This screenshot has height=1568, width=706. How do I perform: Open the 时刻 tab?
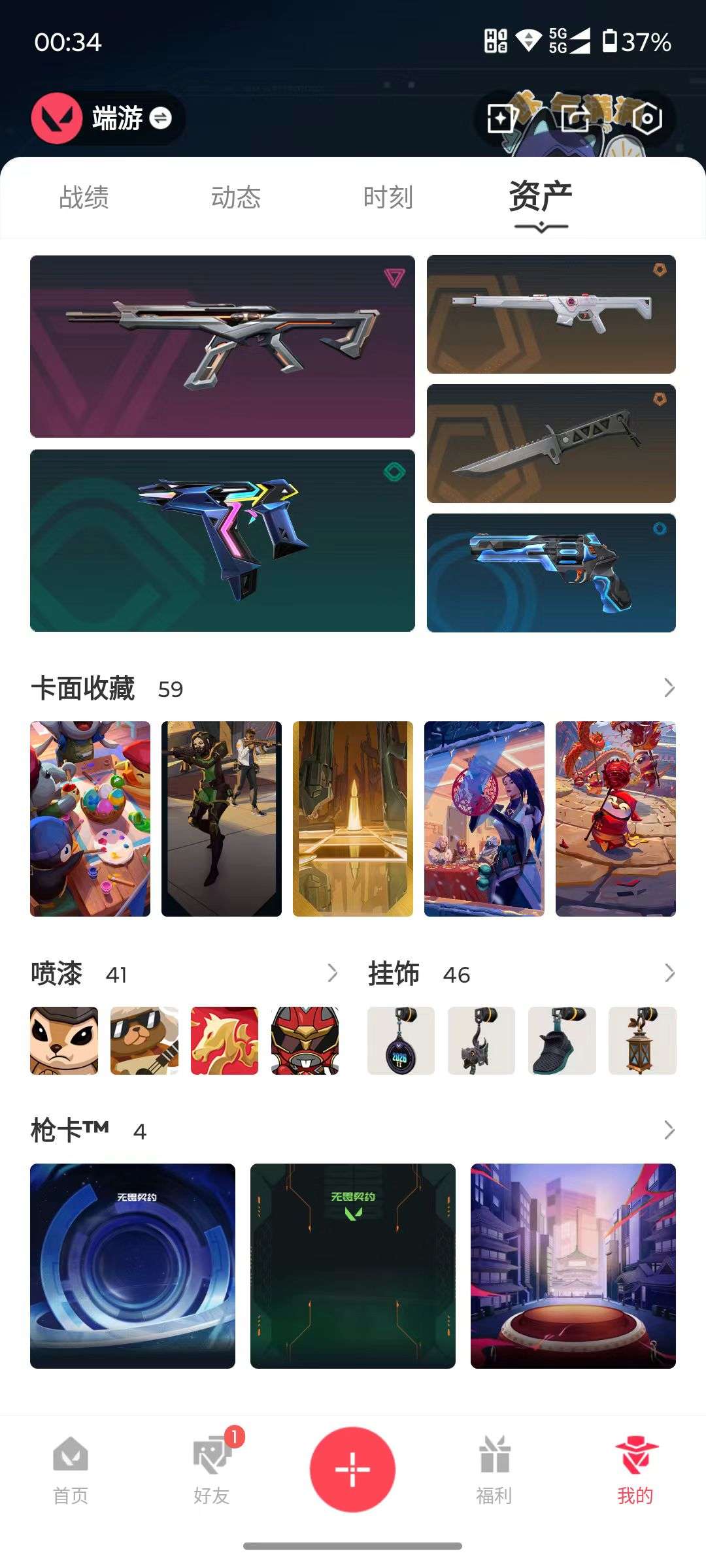[388, 197]
